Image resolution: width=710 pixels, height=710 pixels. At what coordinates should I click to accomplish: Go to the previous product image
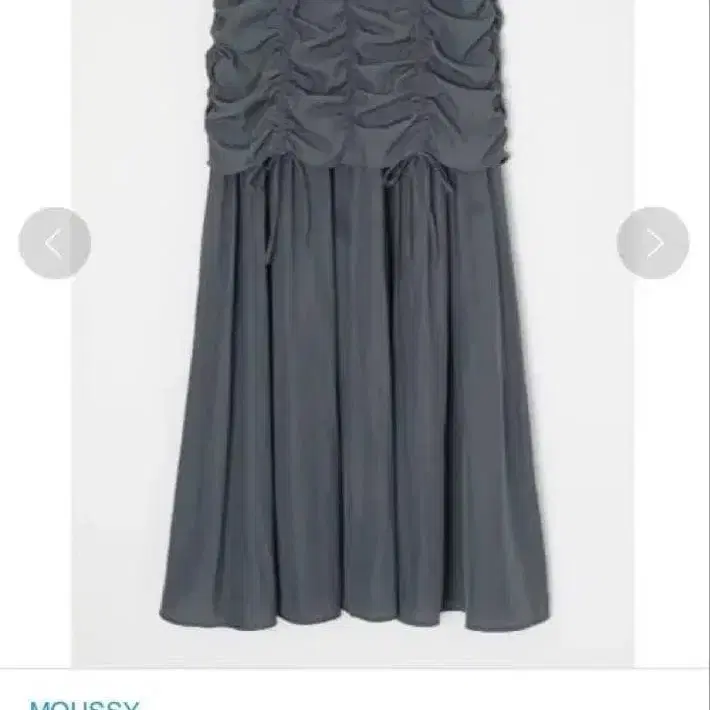point(55,243)
